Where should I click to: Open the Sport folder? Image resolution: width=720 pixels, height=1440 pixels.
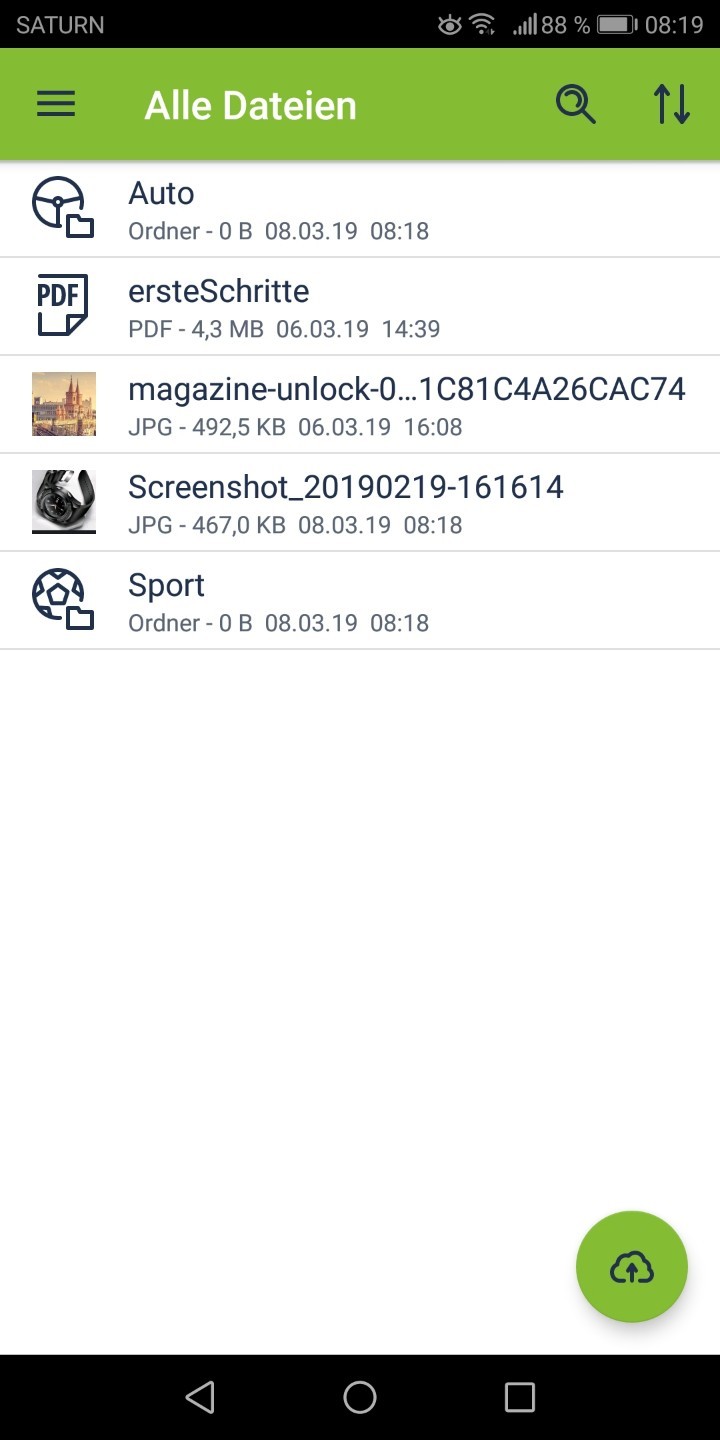(x=360, y=601)
